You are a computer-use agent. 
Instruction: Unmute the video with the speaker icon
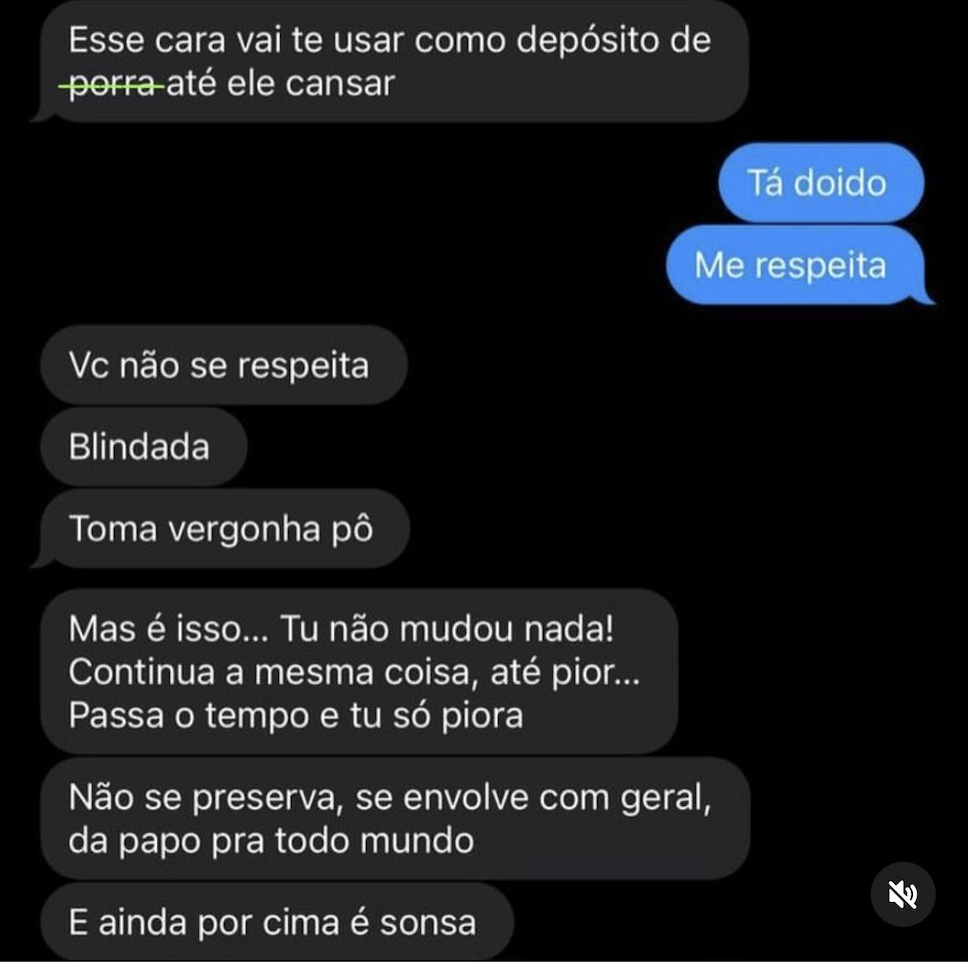coord(902,894)
